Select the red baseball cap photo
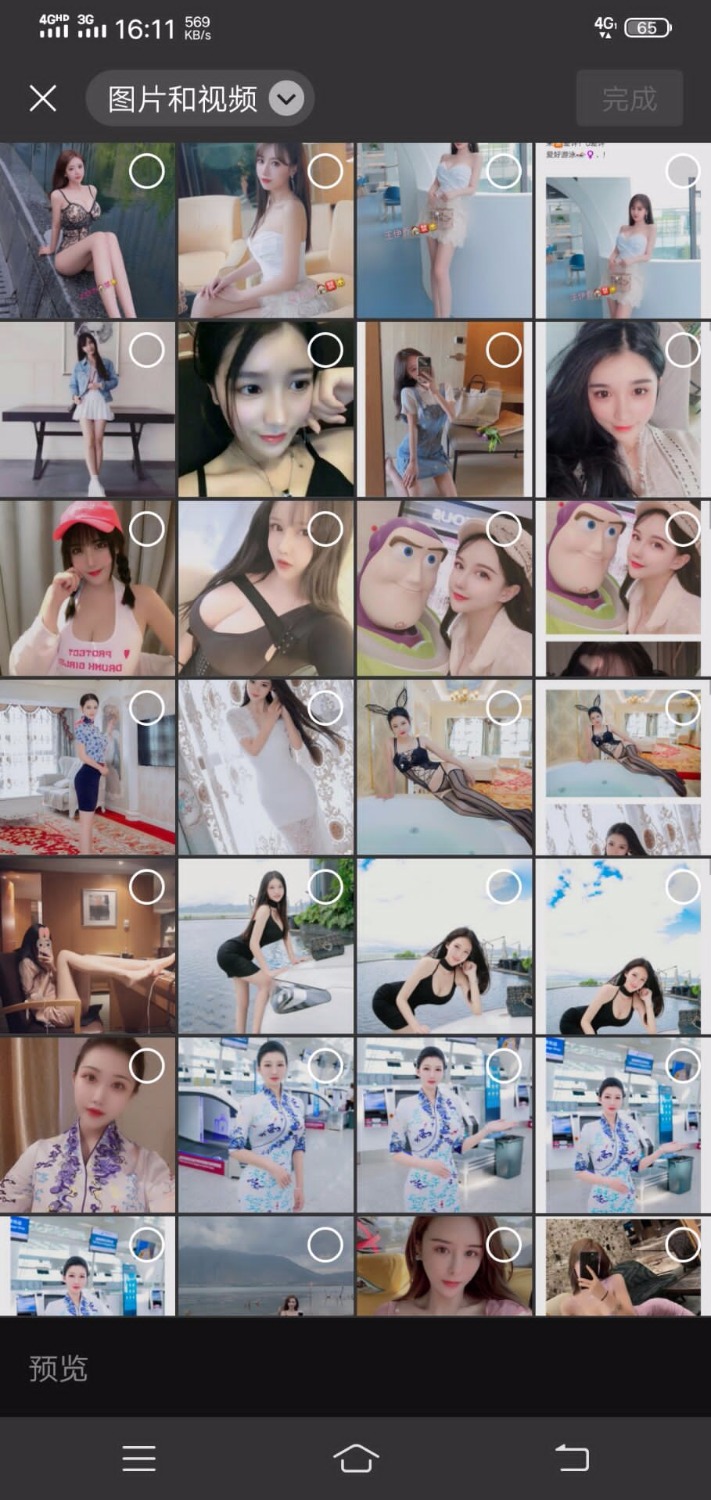711x1500 pixels. click(x=147, y=530)
